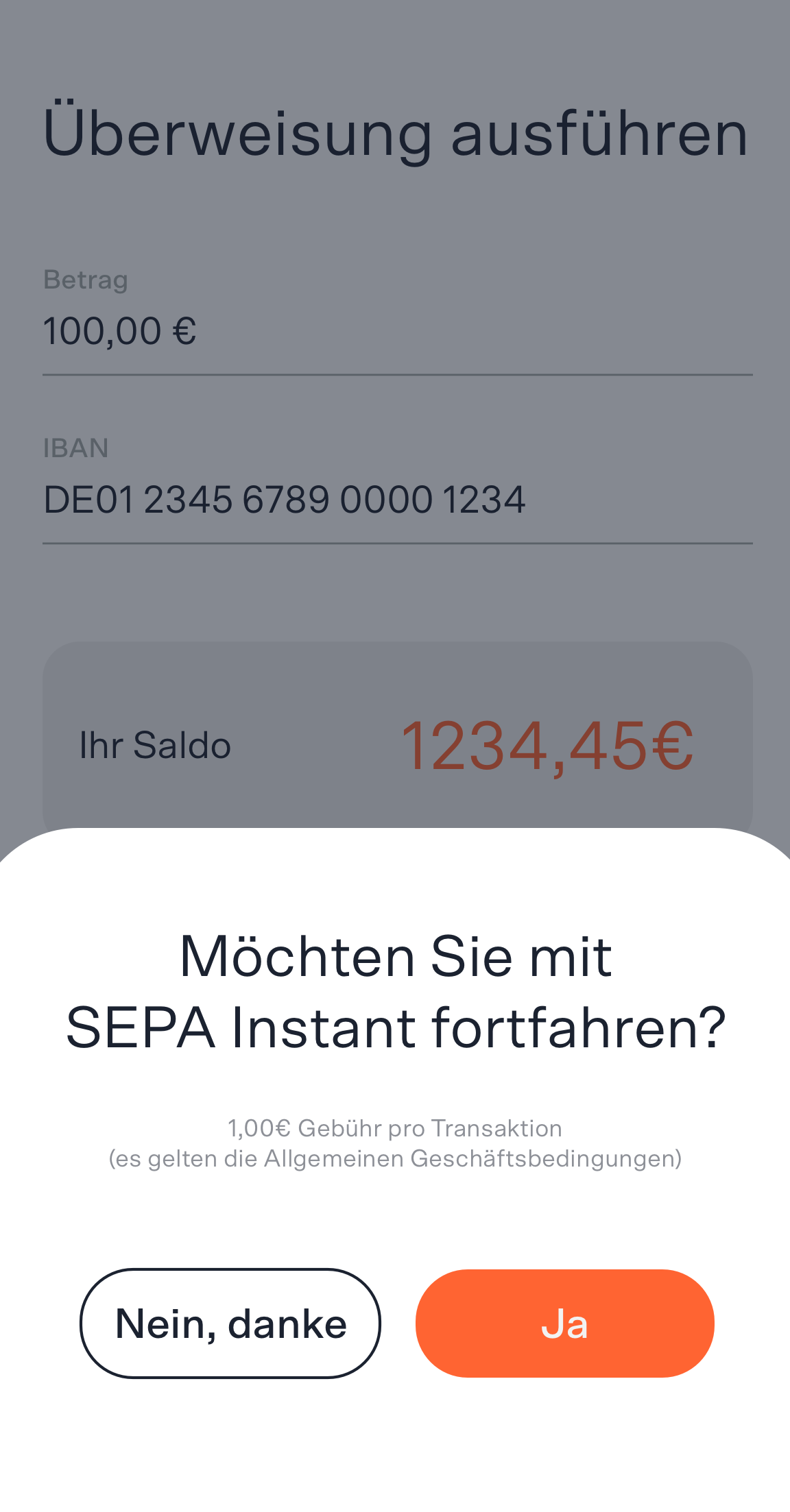Click the IBAN field label
Viewport: 790px width, 1512px height.
tap(75, 448)
